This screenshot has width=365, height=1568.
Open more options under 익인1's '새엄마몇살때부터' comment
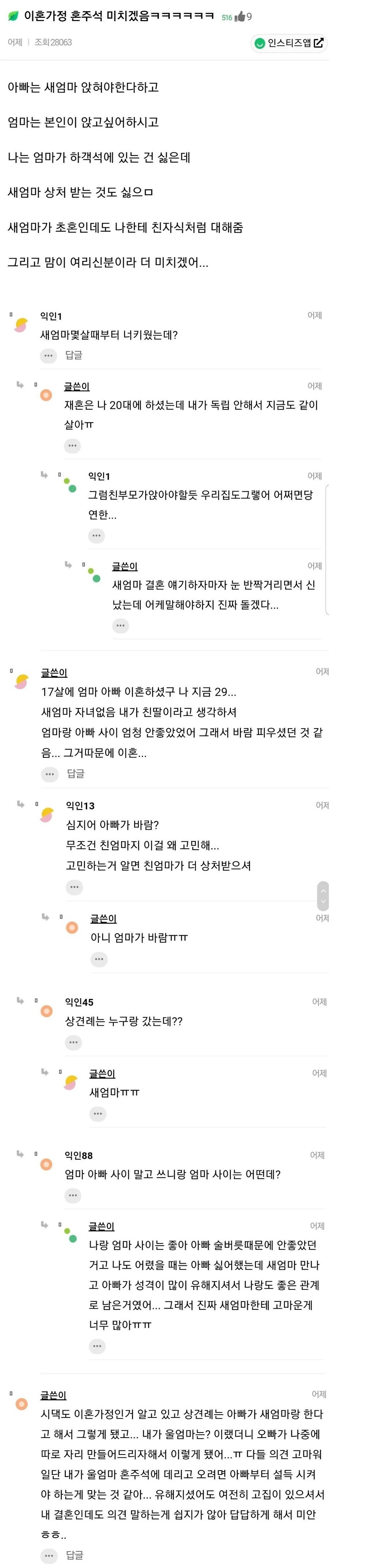pos(49,355)
